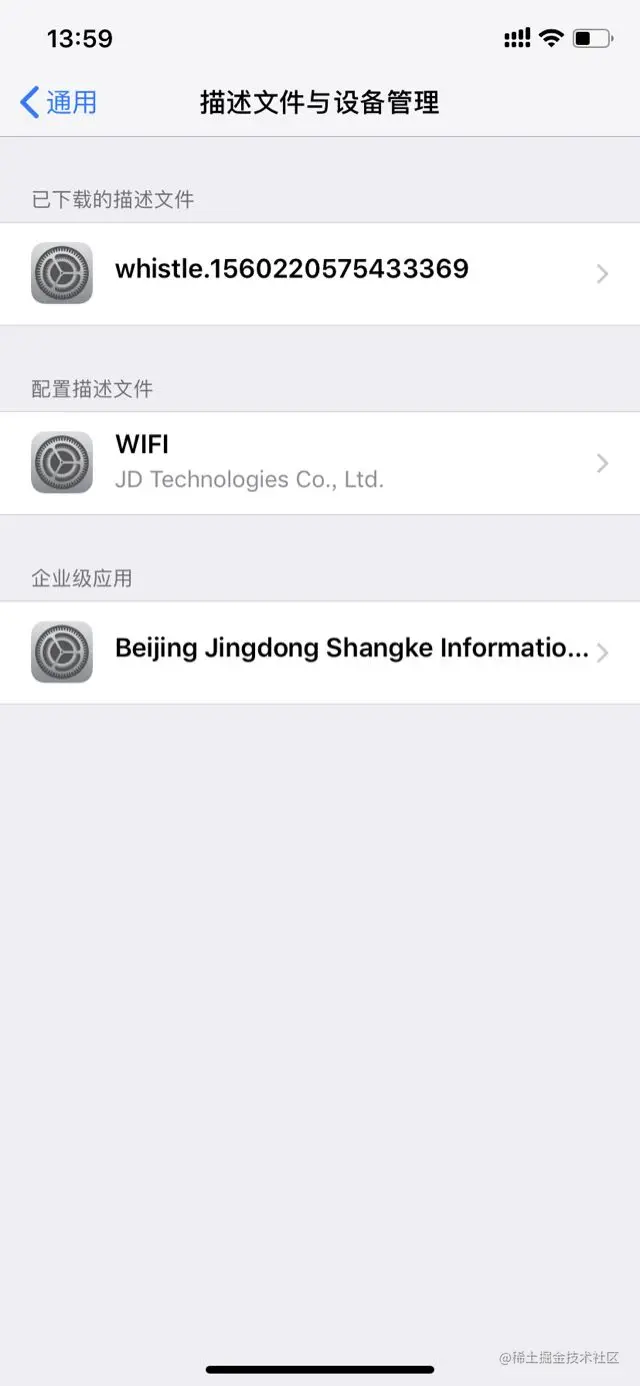Open Beijing Jingdong Shangke enterprise app entry
The width and height of the screenshot is (640, 1386).
click(x=320, y=651)
